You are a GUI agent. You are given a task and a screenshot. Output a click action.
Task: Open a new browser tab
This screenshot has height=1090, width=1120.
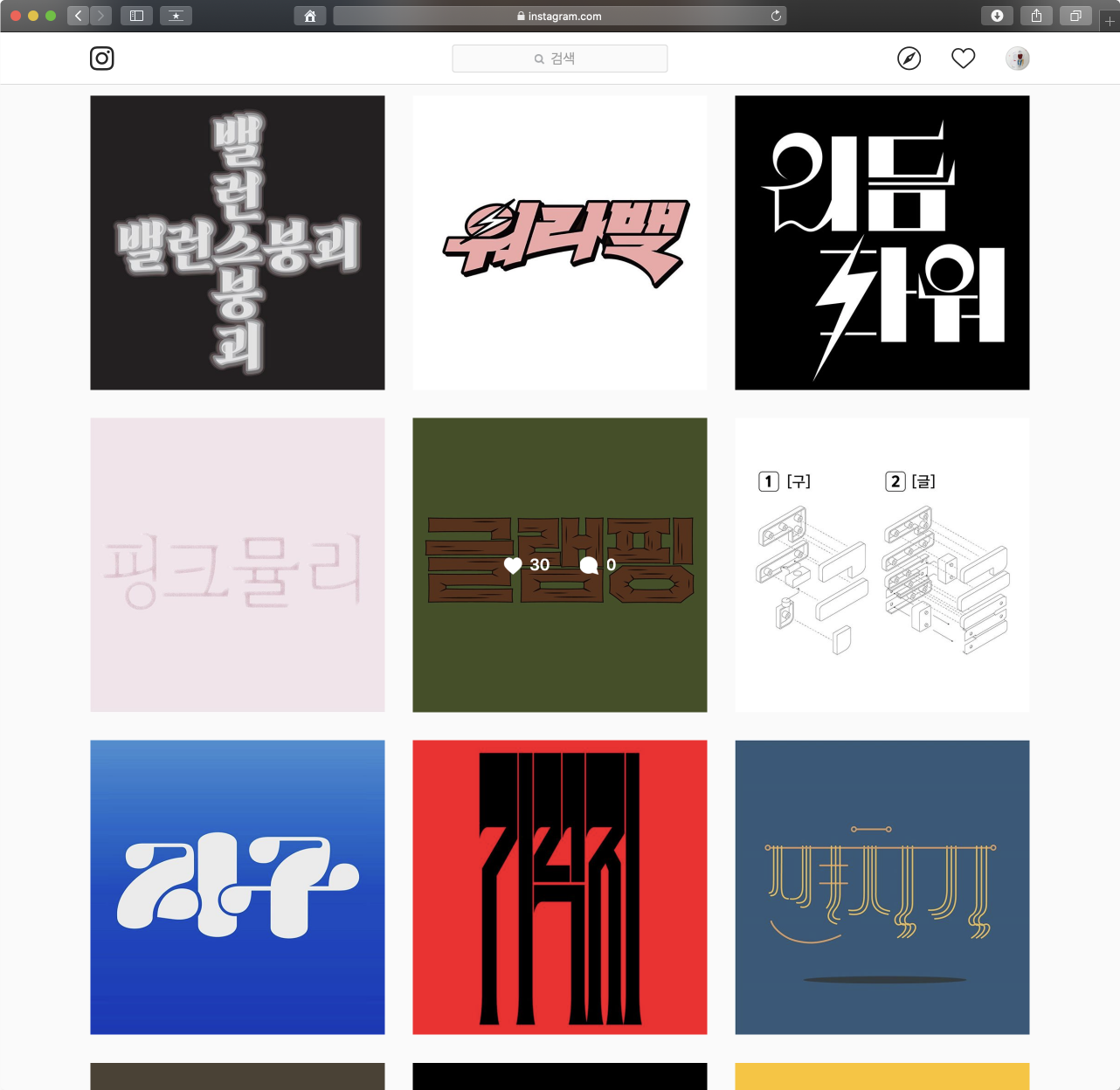1110,21
